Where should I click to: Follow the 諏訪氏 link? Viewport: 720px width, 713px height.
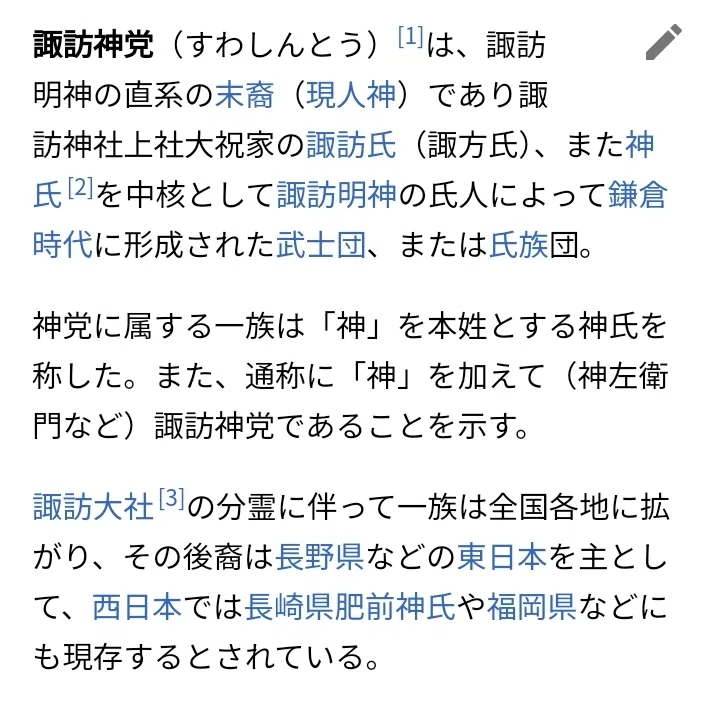(351, 145)
